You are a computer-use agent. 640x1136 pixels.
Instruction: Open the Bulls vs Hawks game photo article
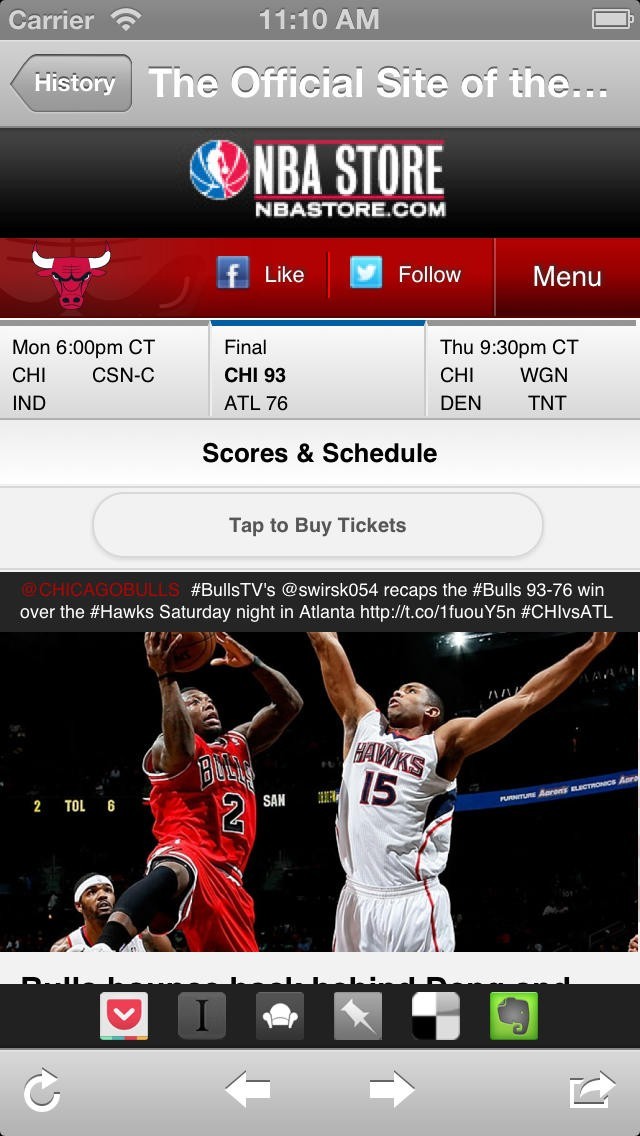coord(320,790)
